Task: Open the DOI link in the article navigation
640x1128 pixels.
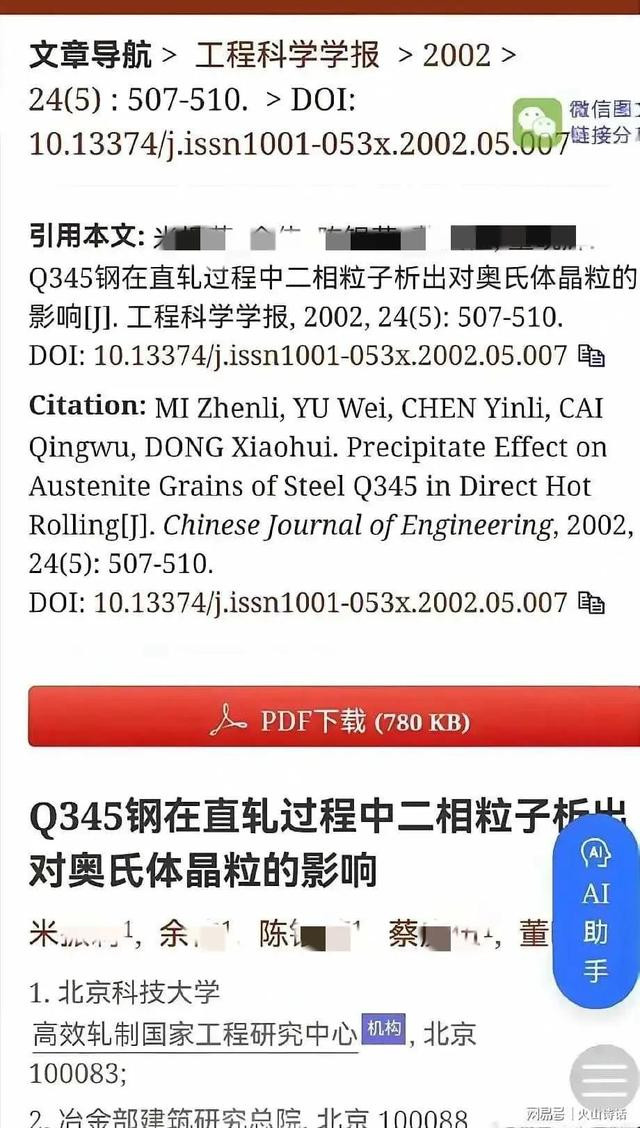Action: click(299, 143)
